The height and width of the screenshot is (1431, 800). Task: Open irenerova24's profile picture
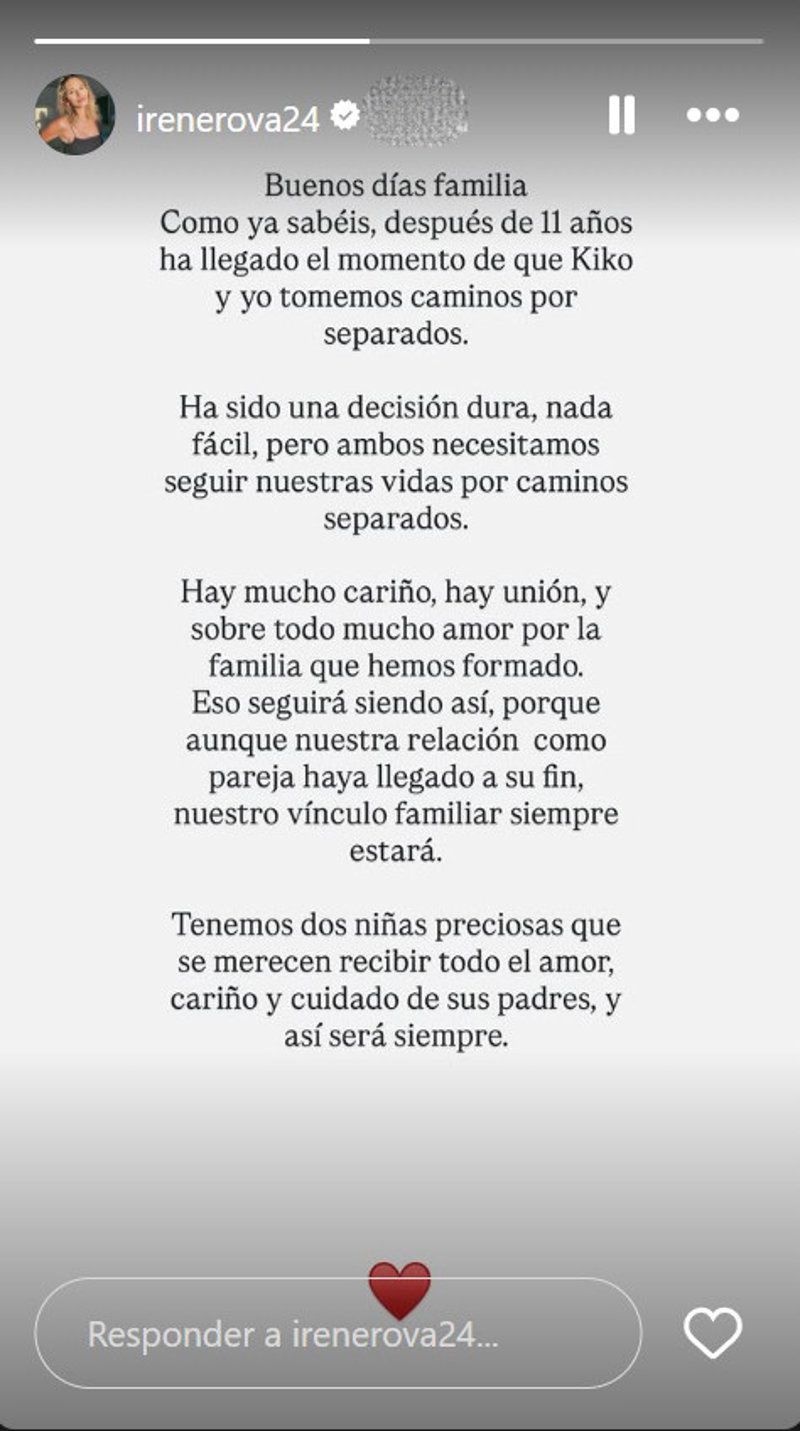click(75, 115)
